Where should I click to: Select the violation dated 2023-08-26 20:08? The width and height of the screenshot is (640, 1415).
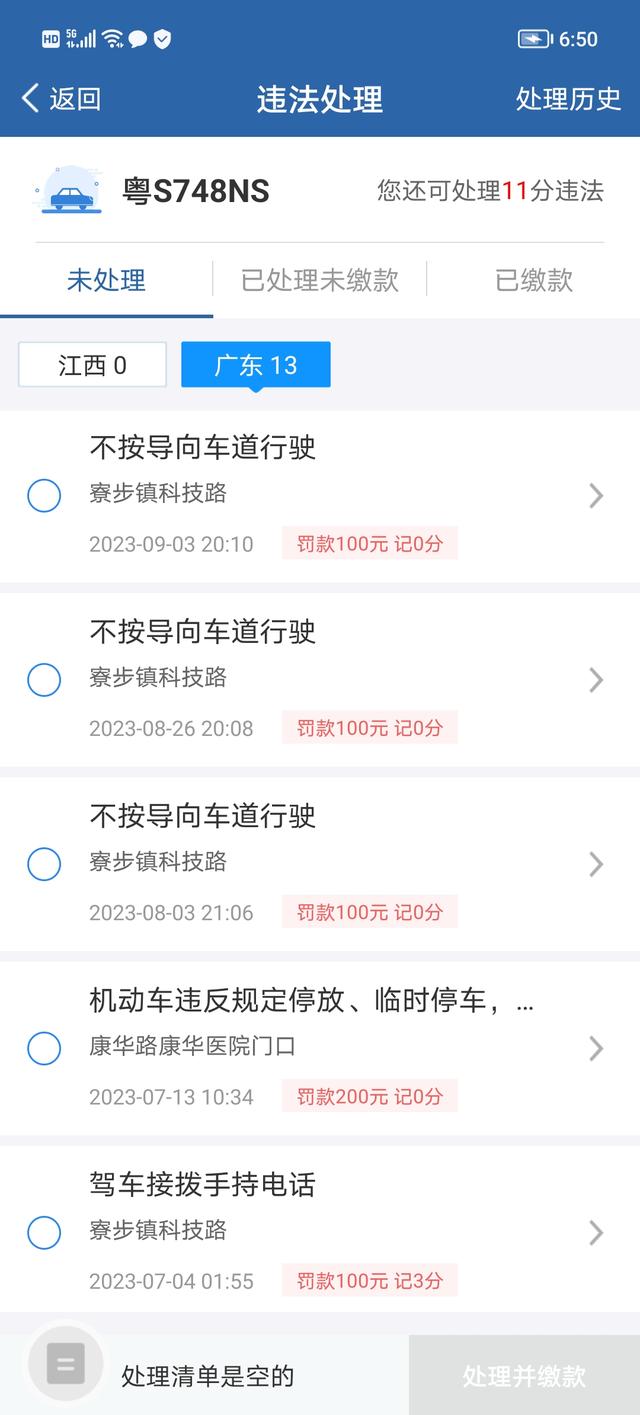[44, 680]
